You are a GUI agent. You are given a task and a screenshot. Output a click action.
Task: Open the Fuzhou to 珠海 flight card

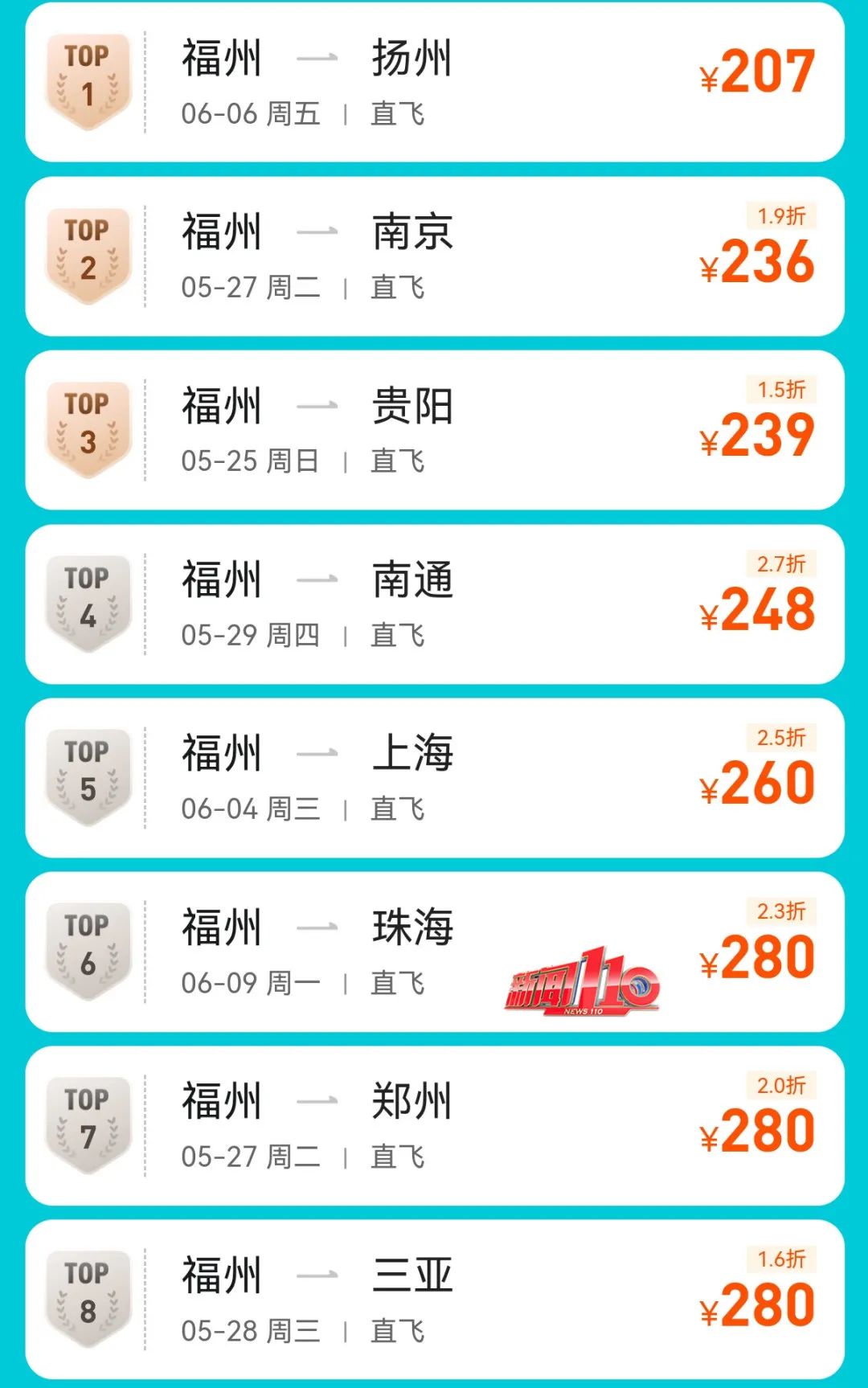[x=434, y=952]
